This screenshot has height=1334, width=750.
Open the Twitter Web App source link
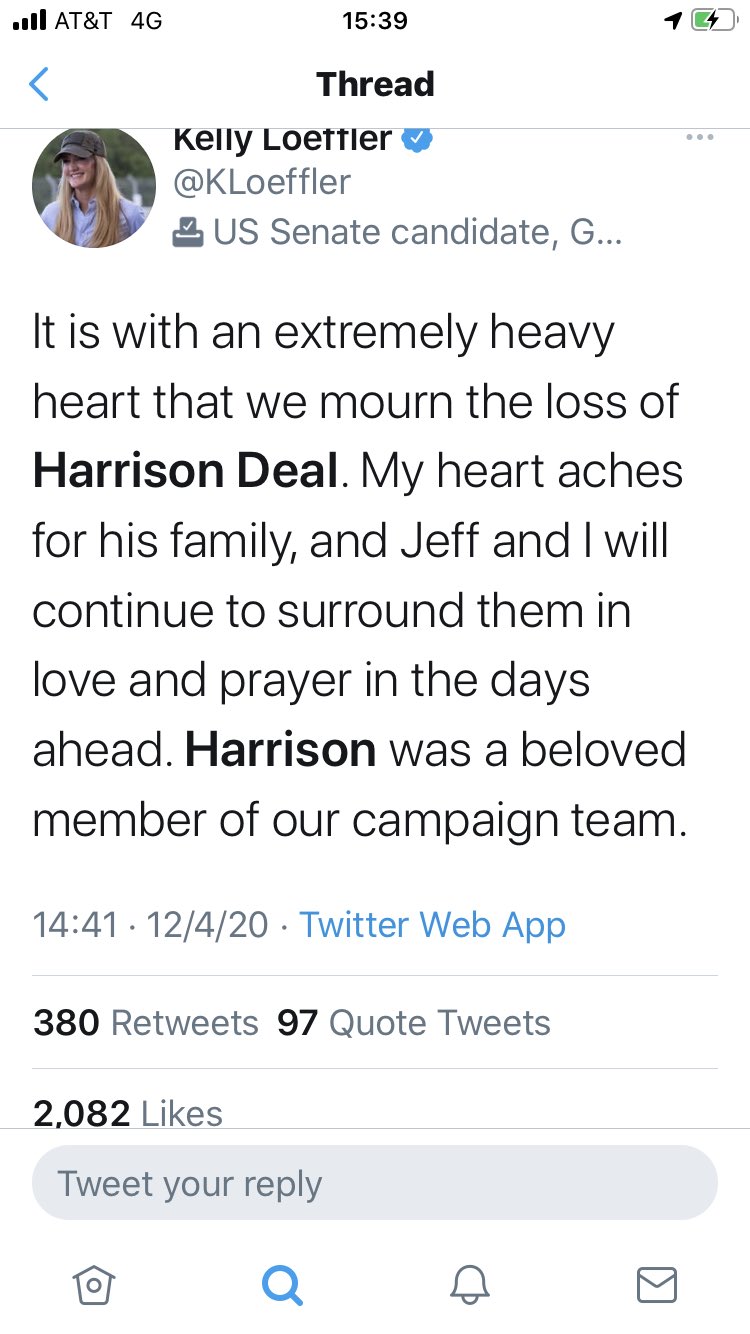point(433,924)
